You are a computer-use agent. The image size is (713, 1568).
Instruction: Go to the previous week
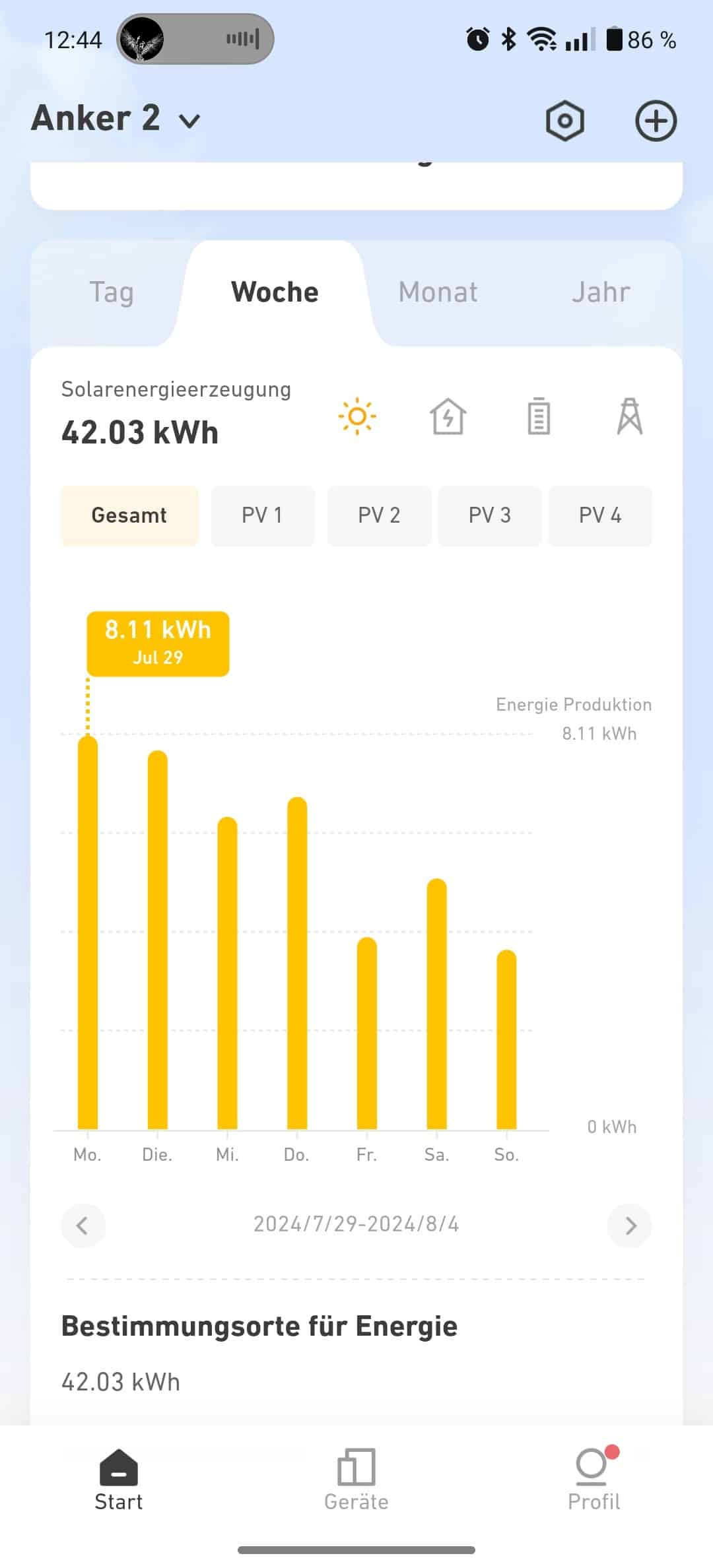pos(83,1225)
